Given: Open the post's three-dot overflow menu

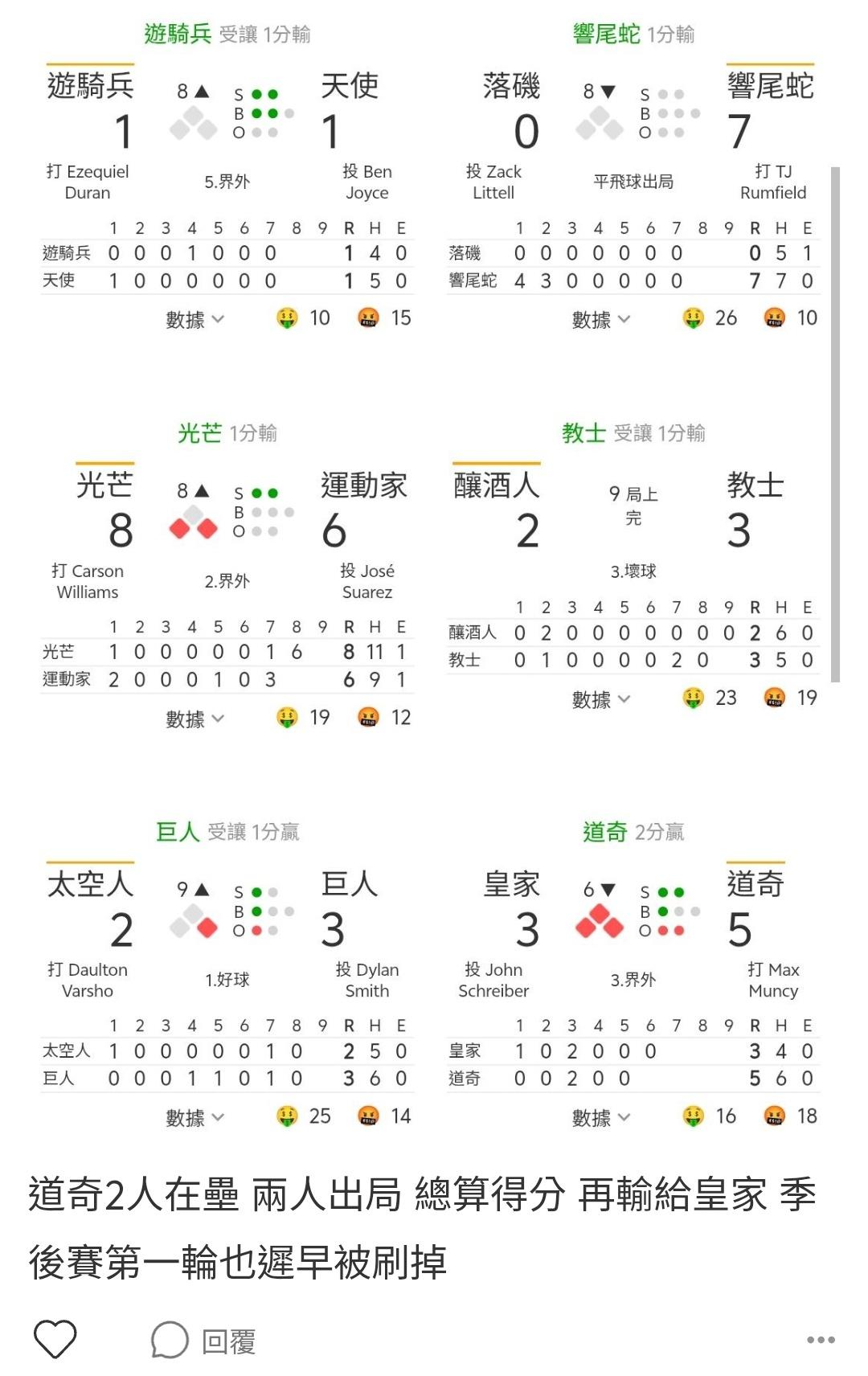Looking at the screenshot, I should pyautogui.click(x=821, y=1340).
